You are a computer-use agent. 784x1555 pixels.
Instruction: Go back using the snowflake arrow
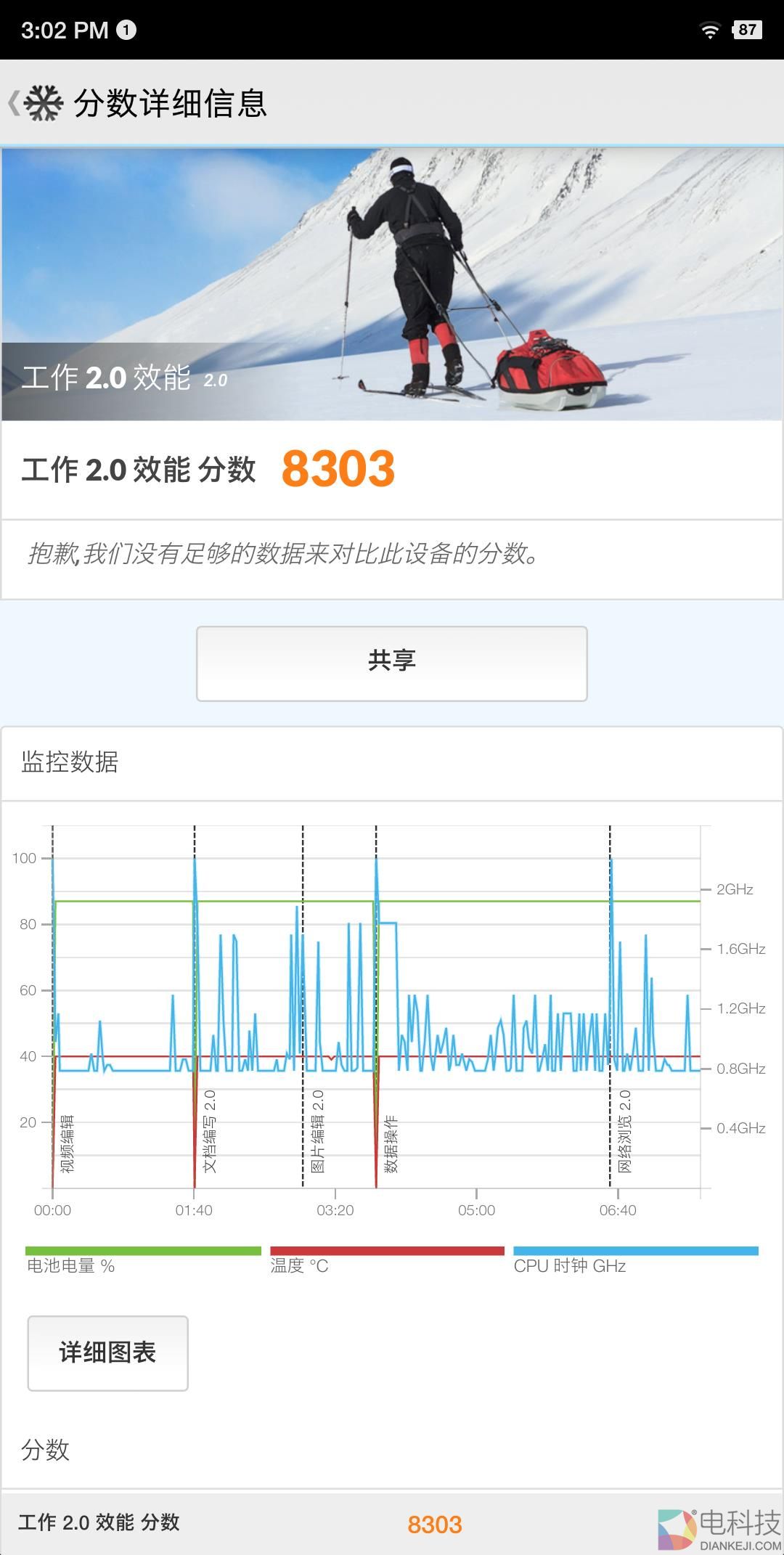(x=35, y=103)
